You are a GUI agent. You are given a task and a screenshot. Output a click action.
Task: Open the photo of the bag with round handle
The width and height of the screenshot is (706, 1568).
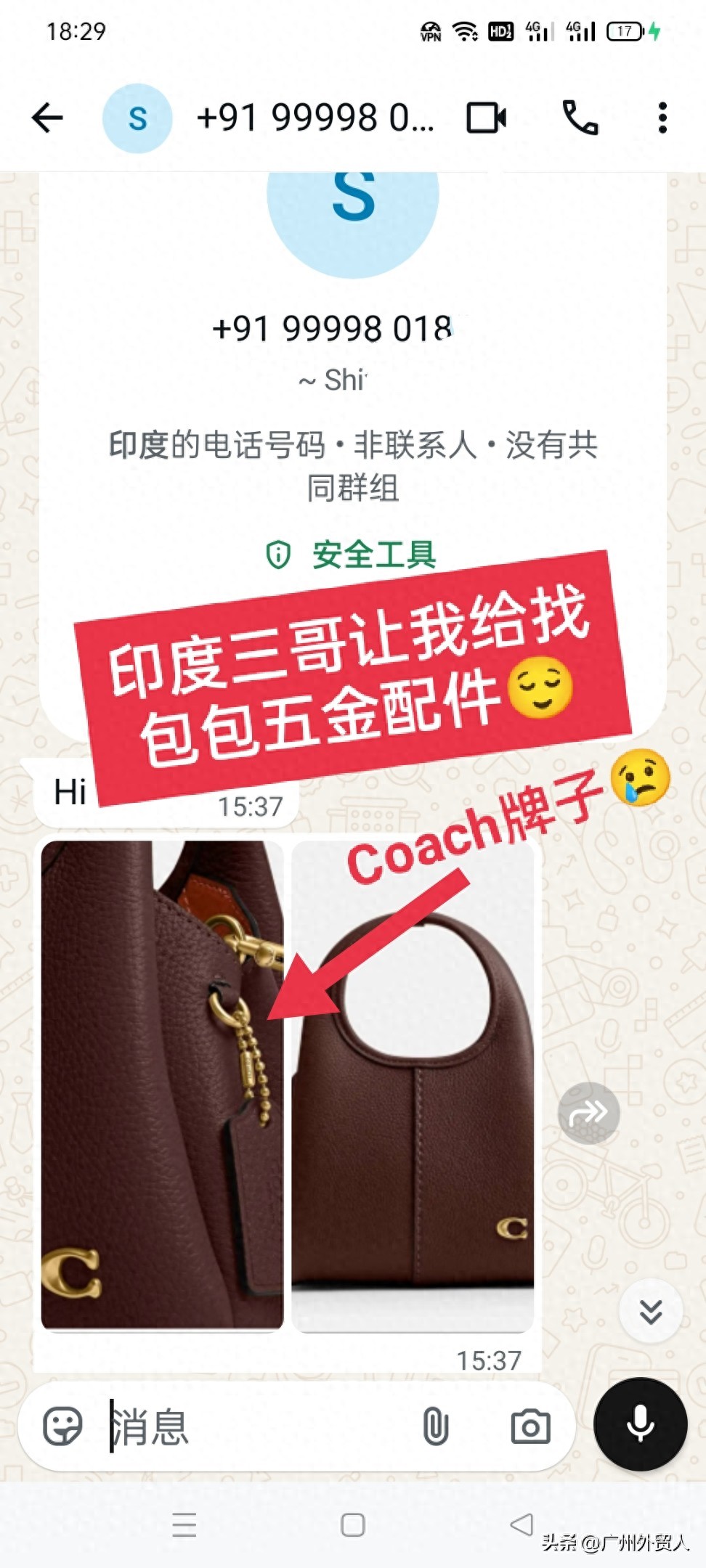click(x=413, y=1086)
